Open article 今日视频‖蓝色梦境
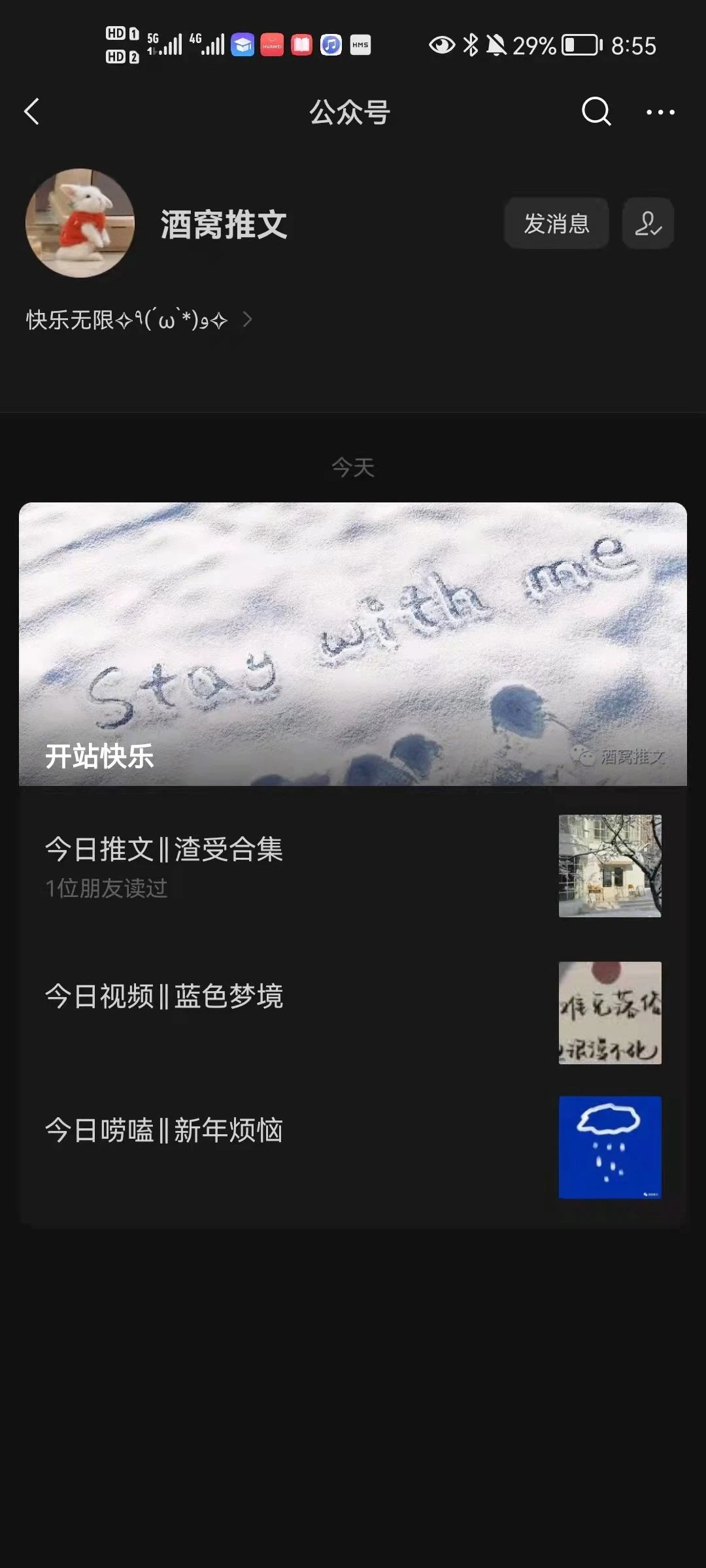Viewport: 706px width, 1568px height. (353, 1012)
